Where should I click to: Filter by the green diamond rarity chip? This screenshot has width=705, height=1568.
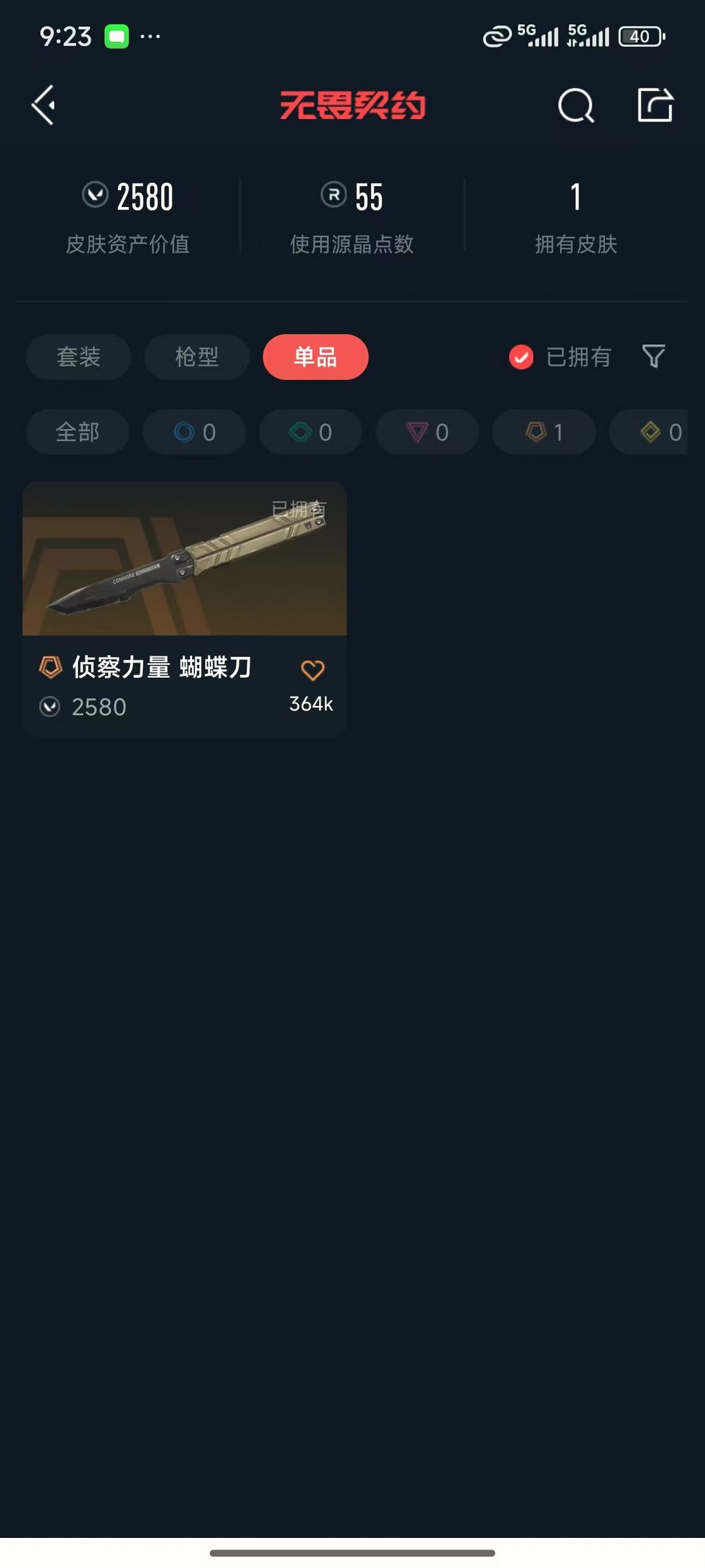[311, 432]
